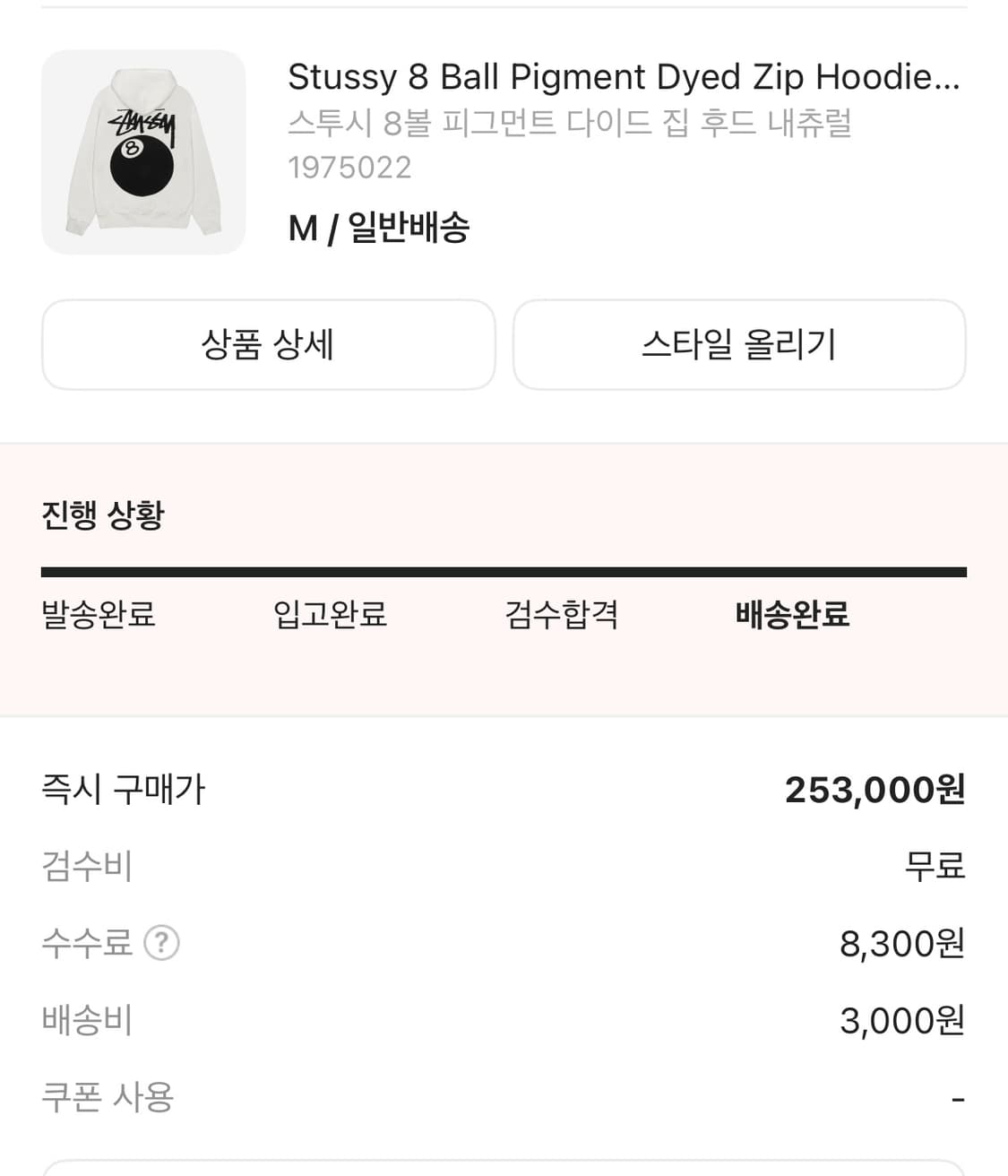The image size is (1008, 1176).
Task: Click the 8,300원 commission fee value
Action: pyautogui.click(x=898, y=943)
